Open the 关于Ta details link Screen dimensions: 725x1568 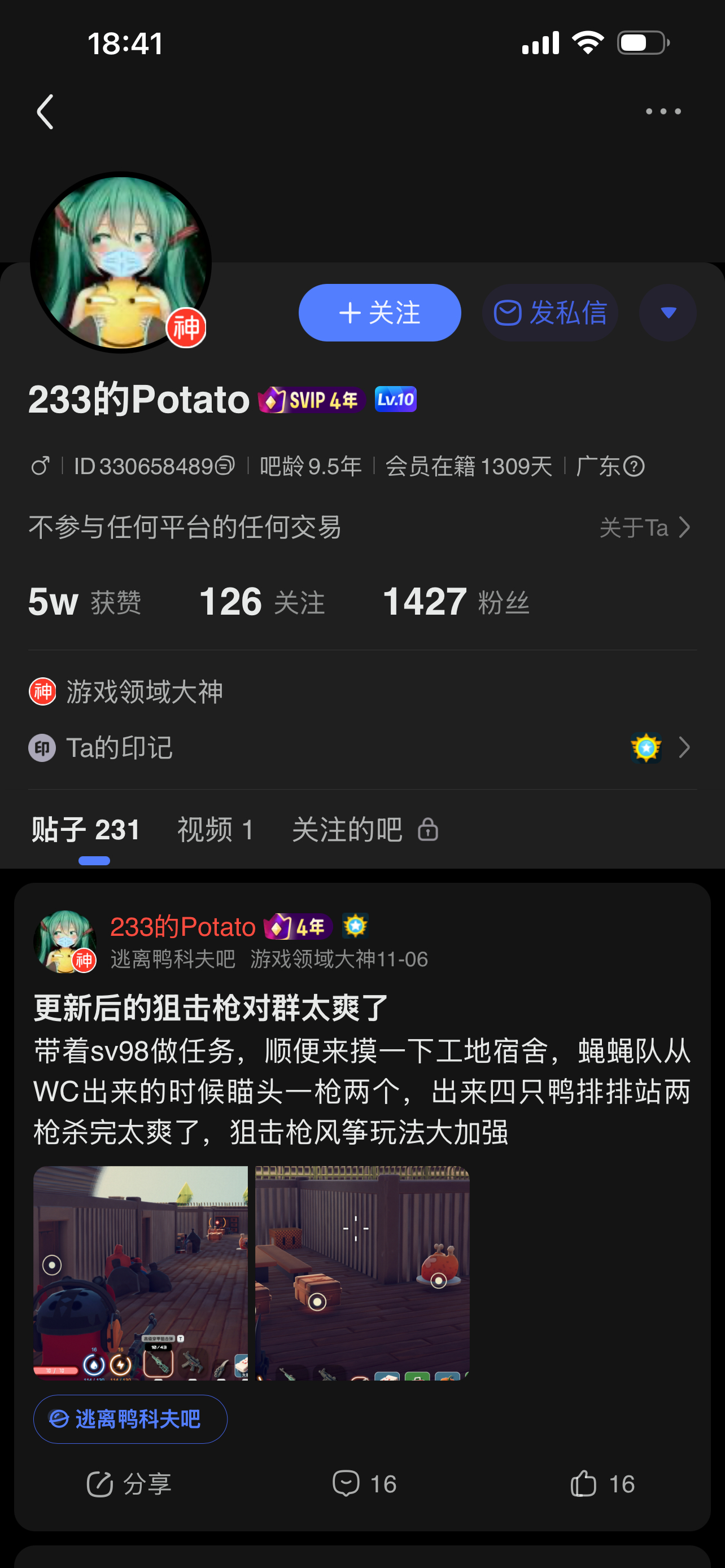[x=644, y=528]
